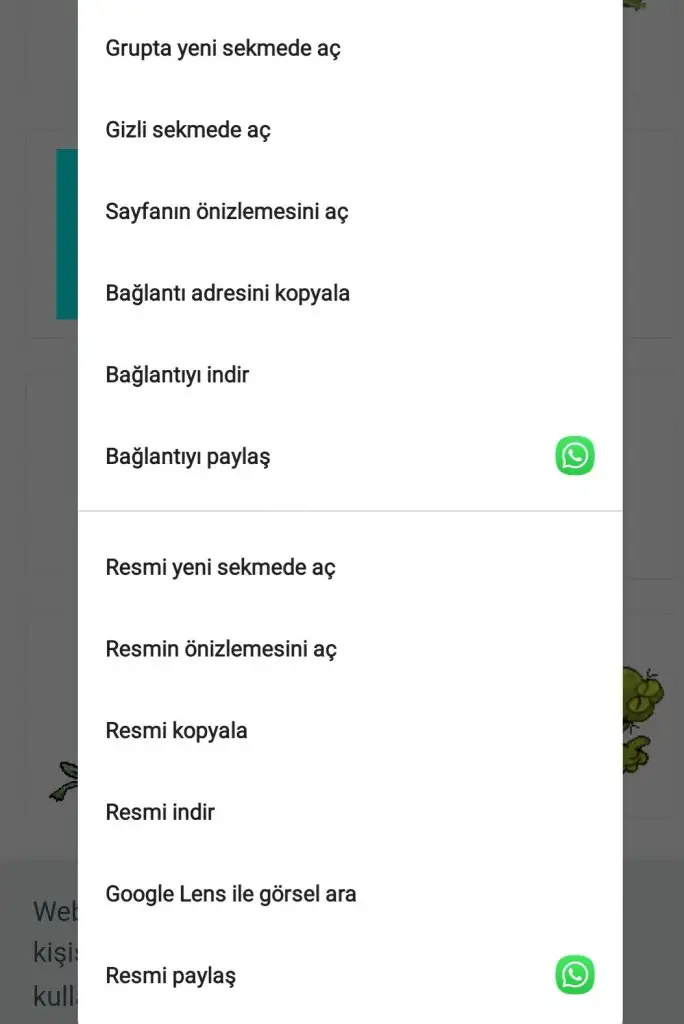
Task: Open "Sayfanın önizlemesini aç"
Action: point(227,212)
